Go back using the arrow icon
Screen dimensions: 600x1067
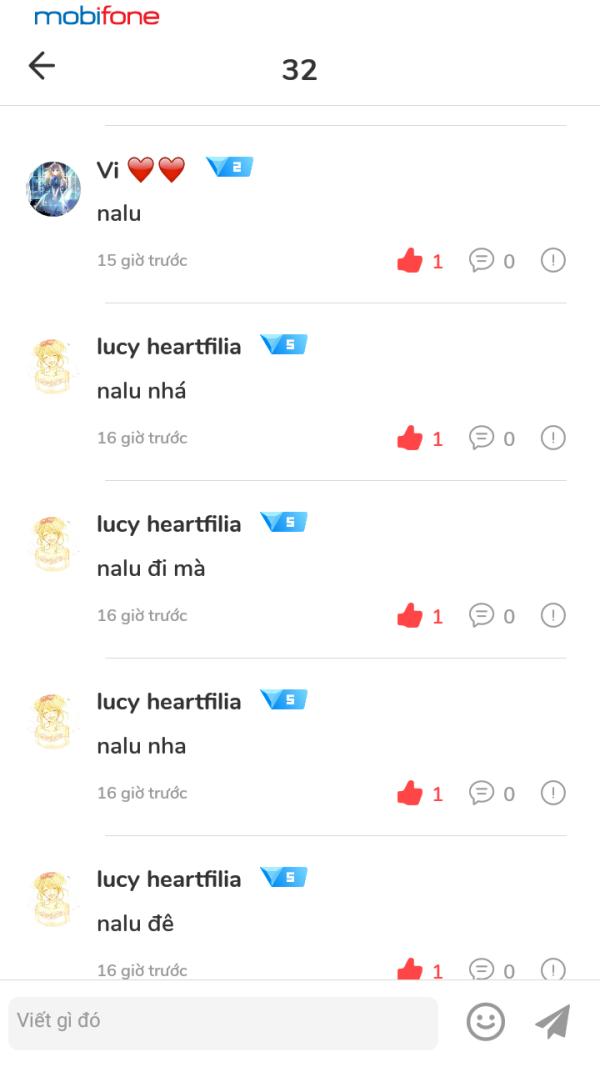42,67
